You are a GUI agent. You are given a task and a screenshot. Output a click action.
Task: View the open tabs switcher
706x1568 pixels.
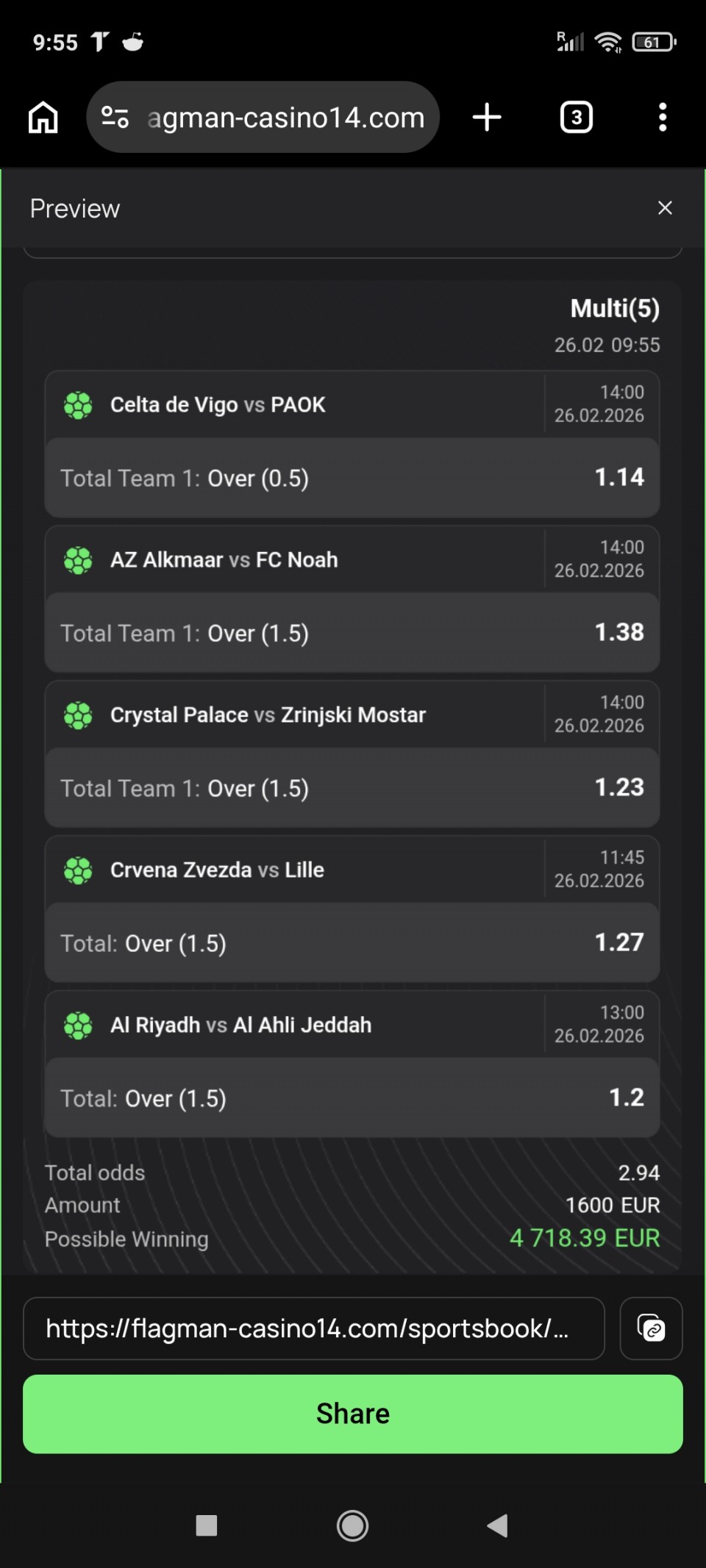click(576, 118)
